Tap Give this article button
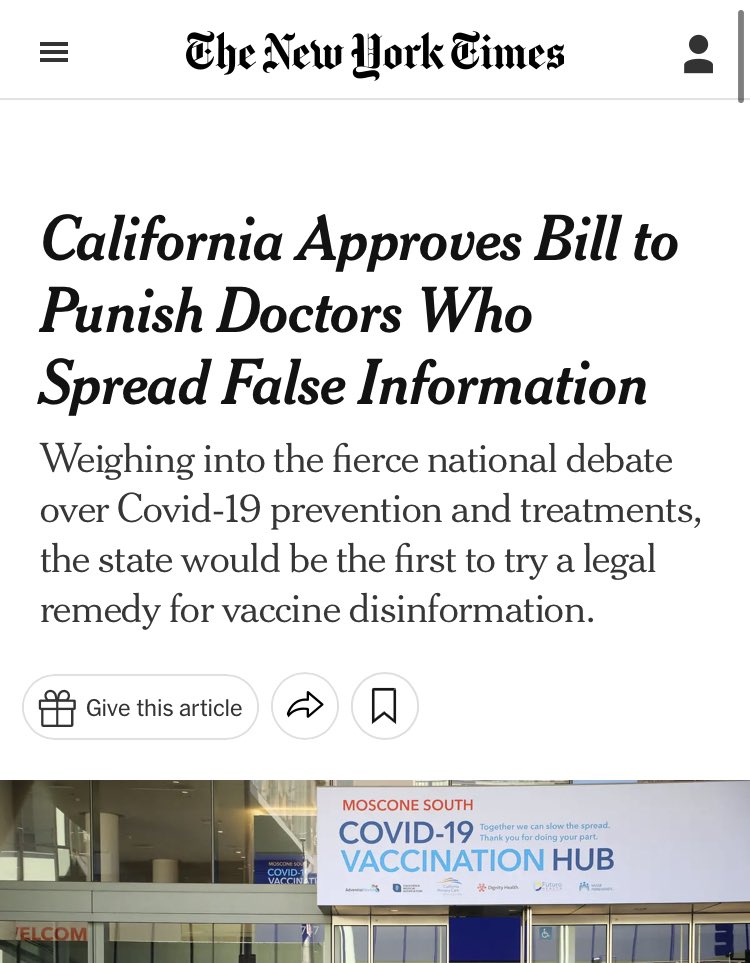 pyautogui.click(x=141, y=708)
